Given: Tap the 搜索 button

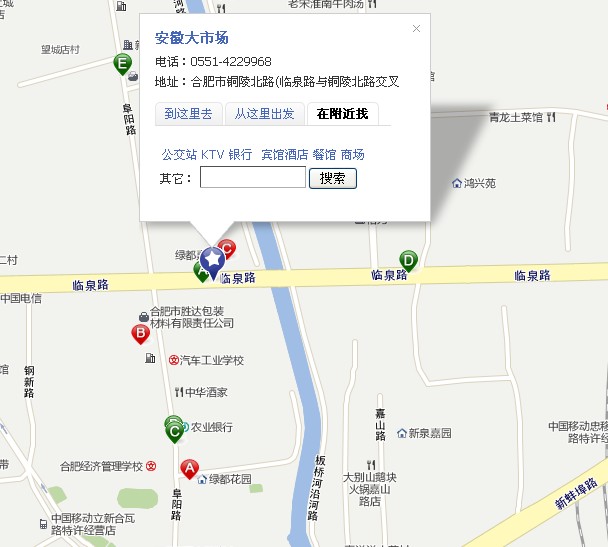Looking at the screenshot, I should point(333,178).
